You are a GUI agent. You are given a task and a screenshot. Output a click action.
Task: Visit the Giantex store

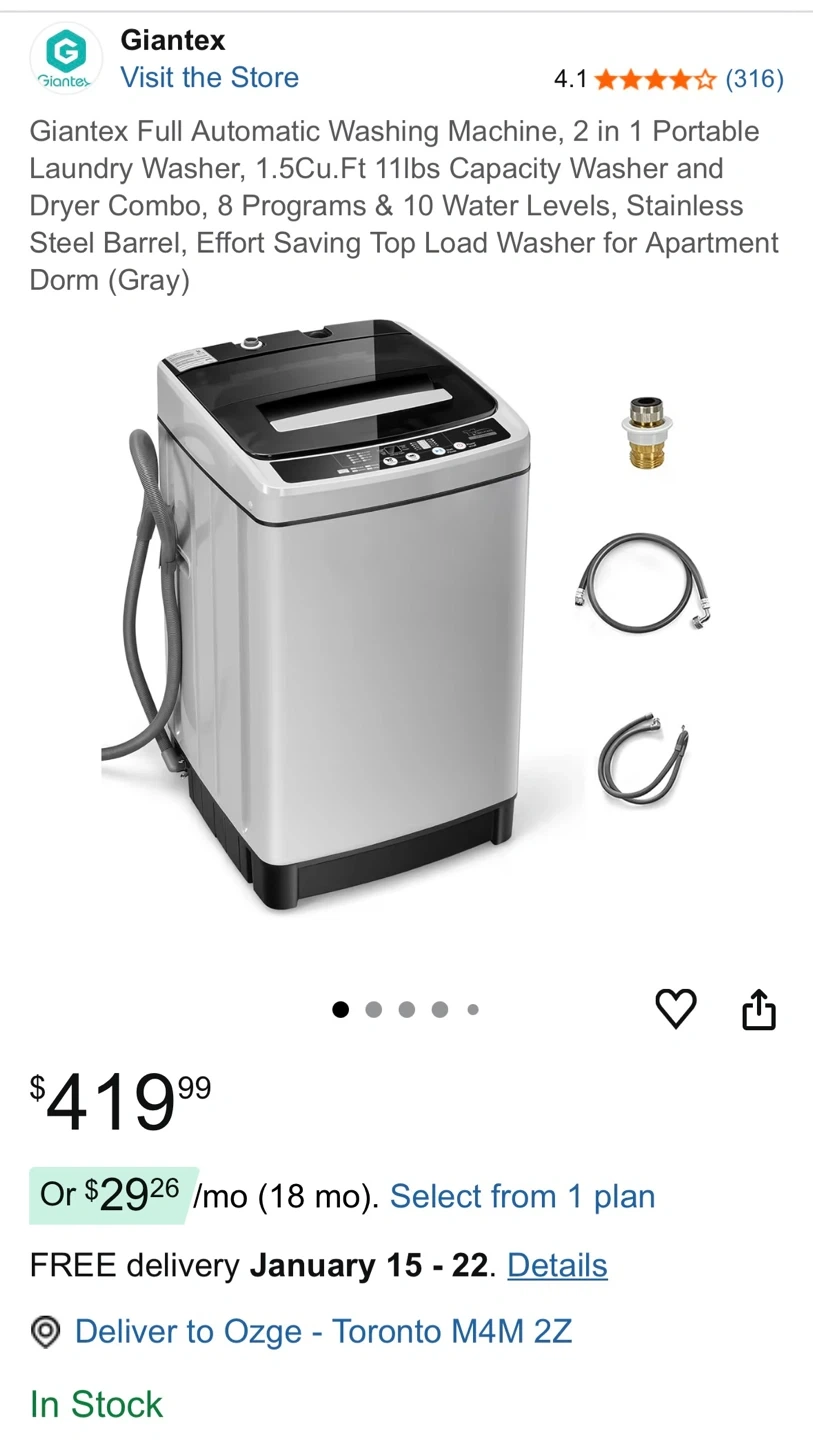[209, 78]
